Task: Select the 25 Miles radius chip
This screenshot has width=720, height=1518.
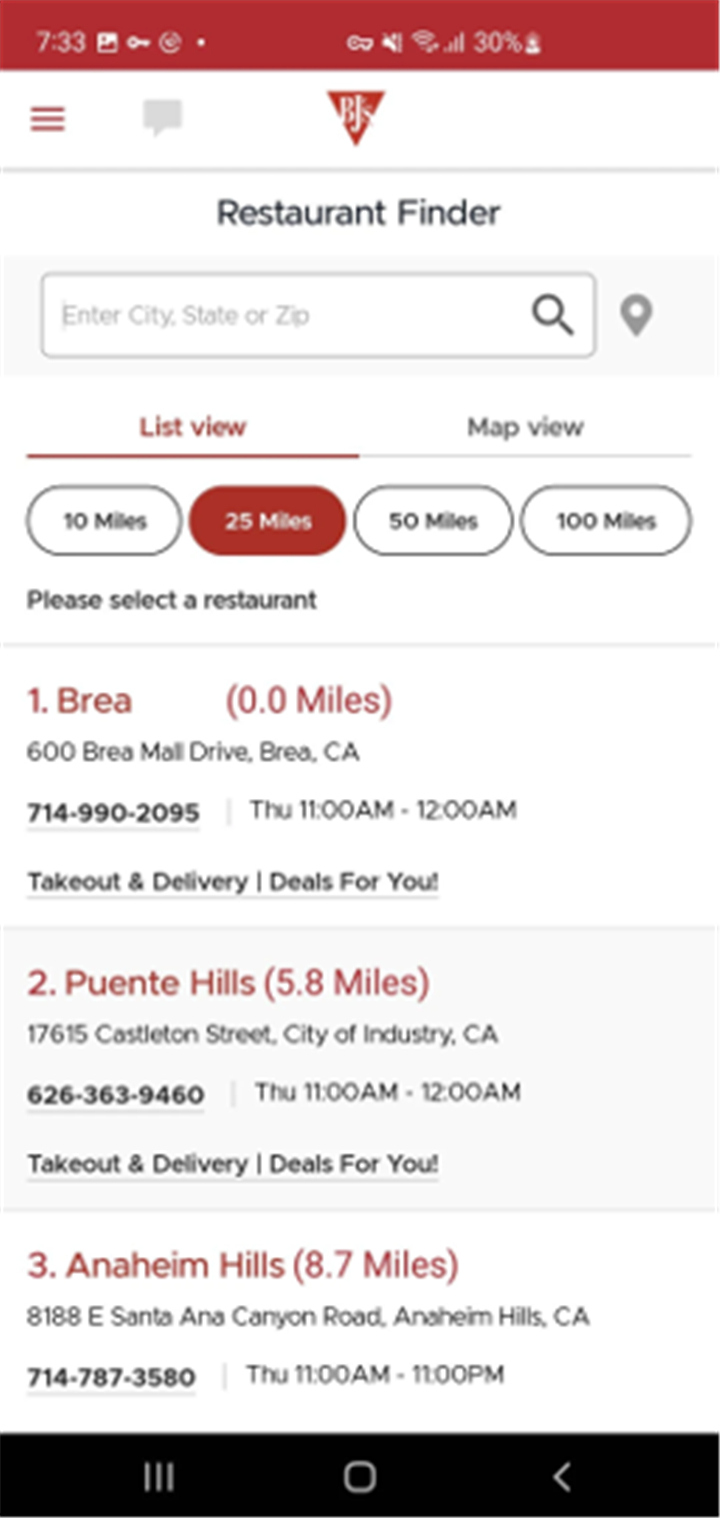Action: [268, 521]
